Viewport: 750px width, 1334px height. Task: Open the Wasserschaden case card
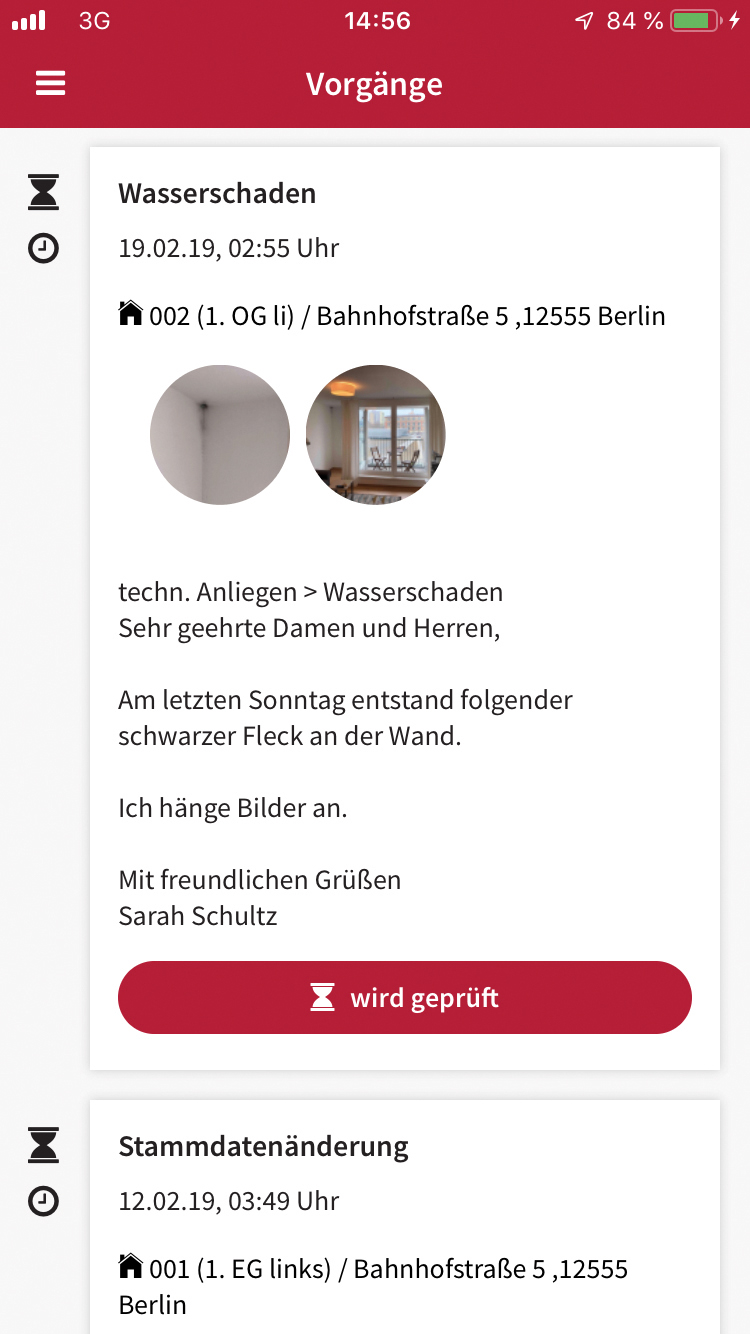[405, 609]
